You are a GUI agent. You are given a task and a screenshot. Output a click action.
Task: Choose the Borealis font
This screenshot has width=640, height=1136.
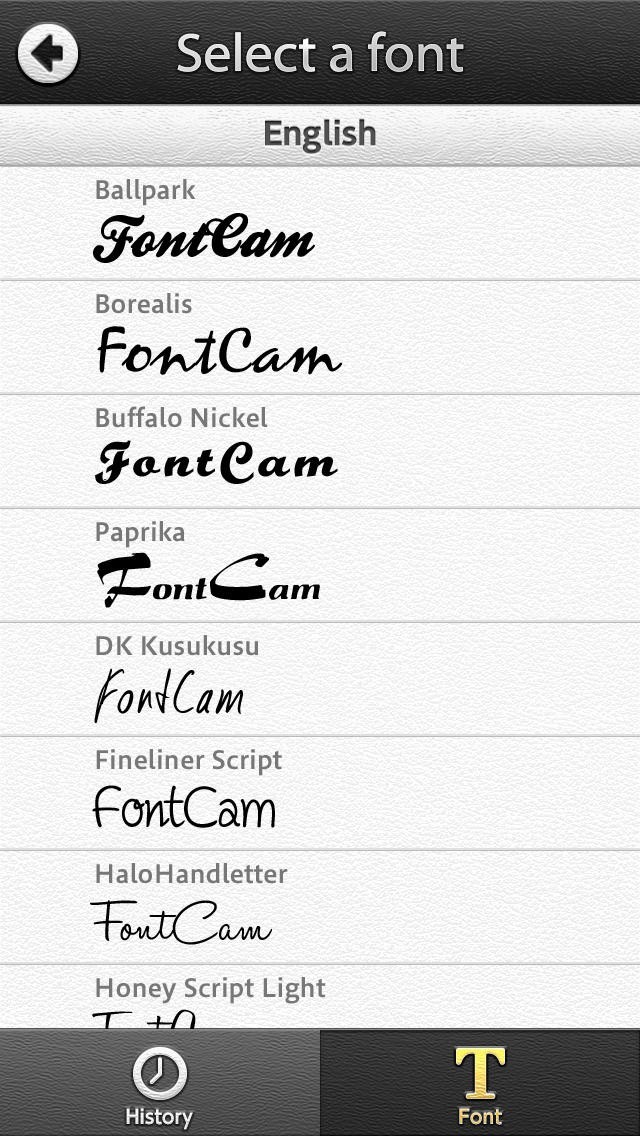pos(320,338)
